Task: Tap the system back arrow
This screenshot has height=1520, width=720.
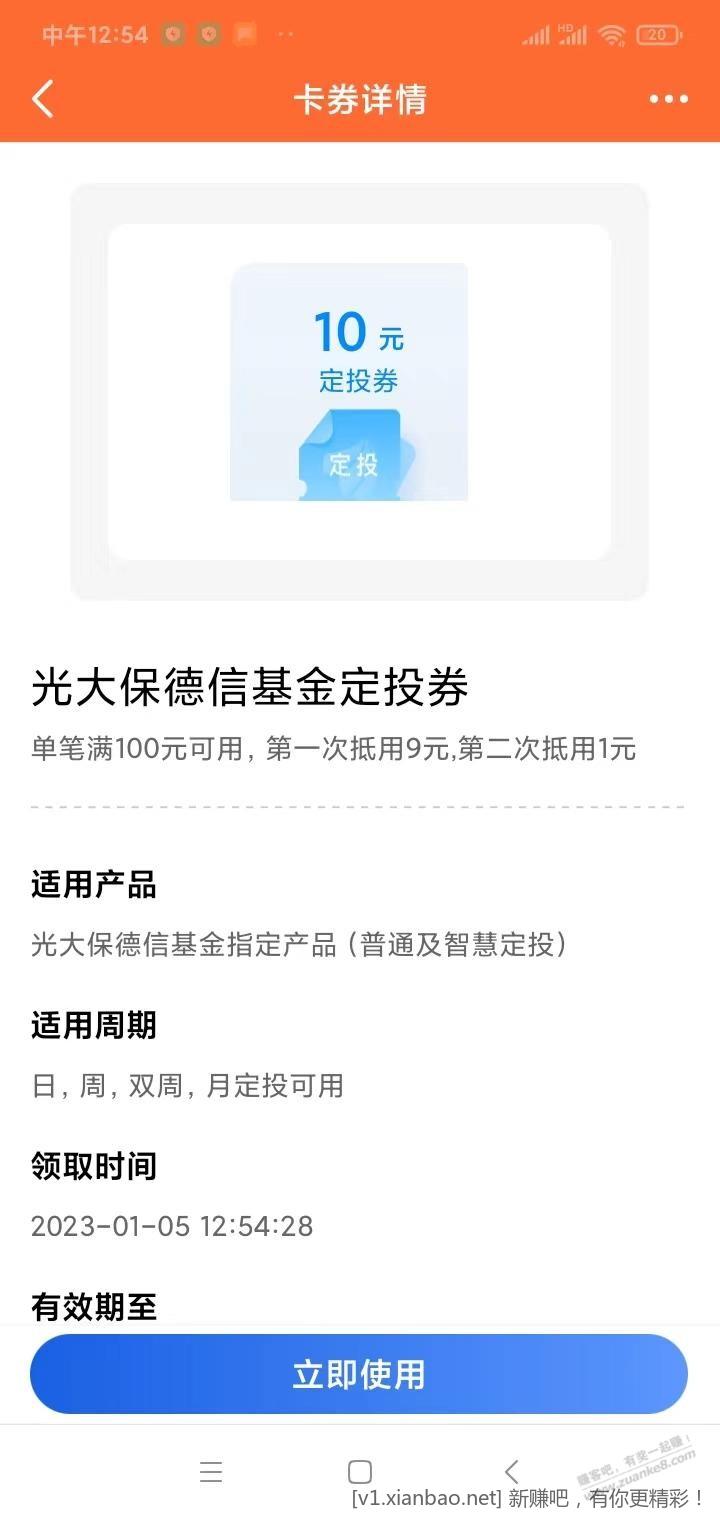Action: pos(511,1472)
